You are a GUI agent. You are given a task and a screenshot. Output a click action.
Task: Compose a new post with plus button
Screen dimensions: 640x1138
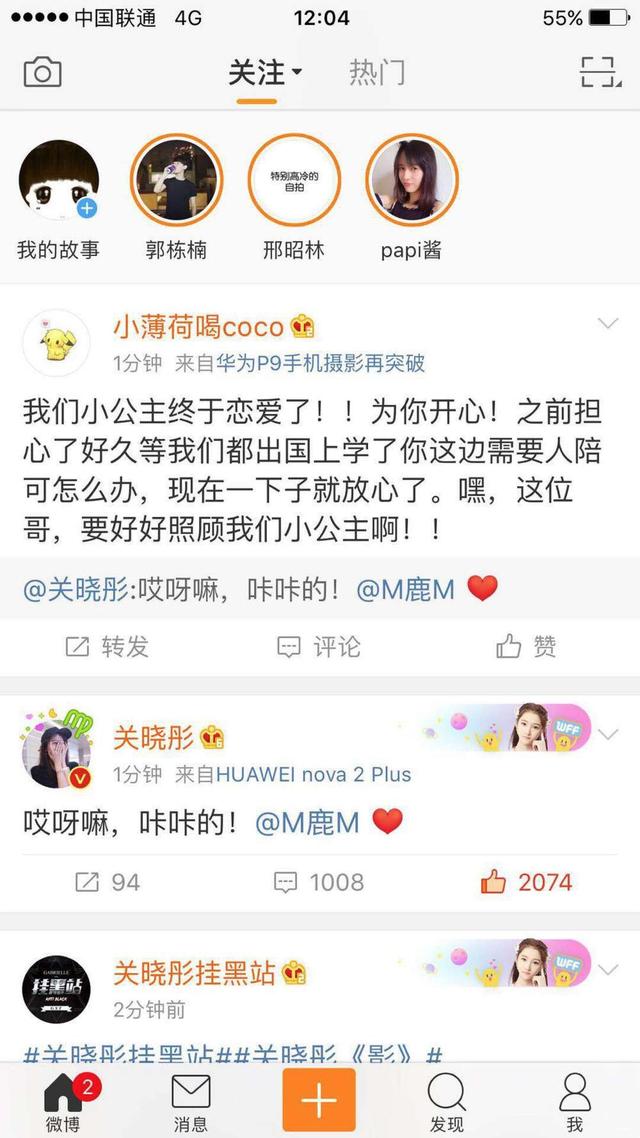(x=319, y=1100)
